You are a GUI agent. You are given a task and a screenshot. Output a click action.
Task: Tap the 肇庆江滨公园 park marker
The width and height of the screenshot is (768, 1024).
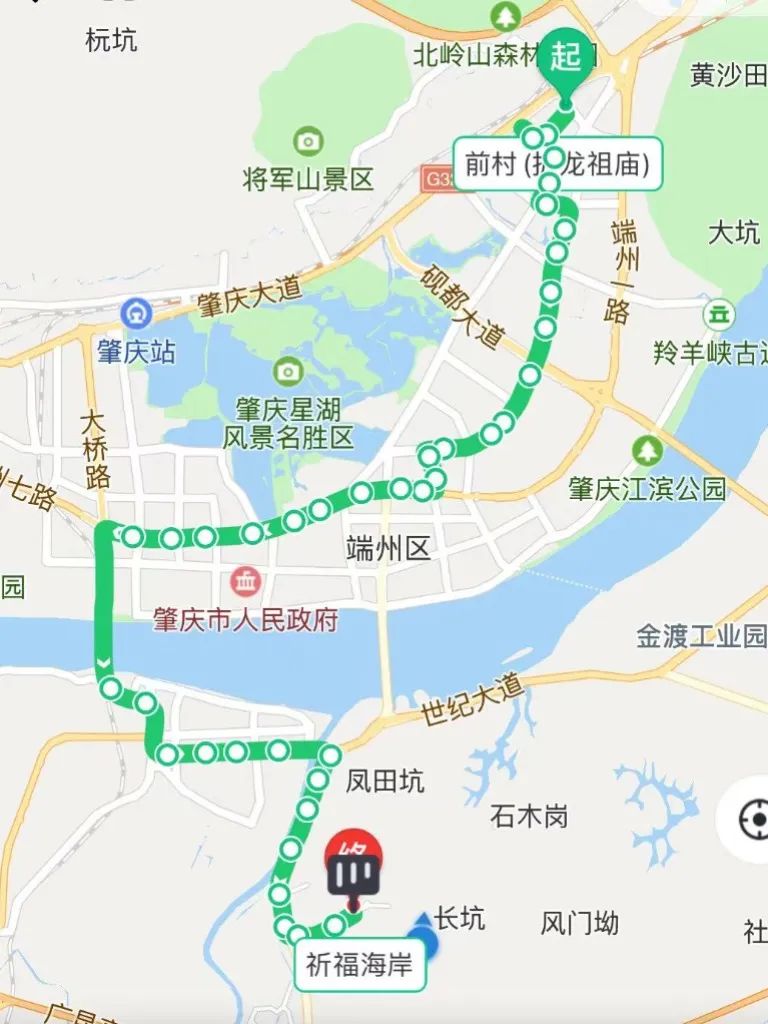[x=648, y=451]
